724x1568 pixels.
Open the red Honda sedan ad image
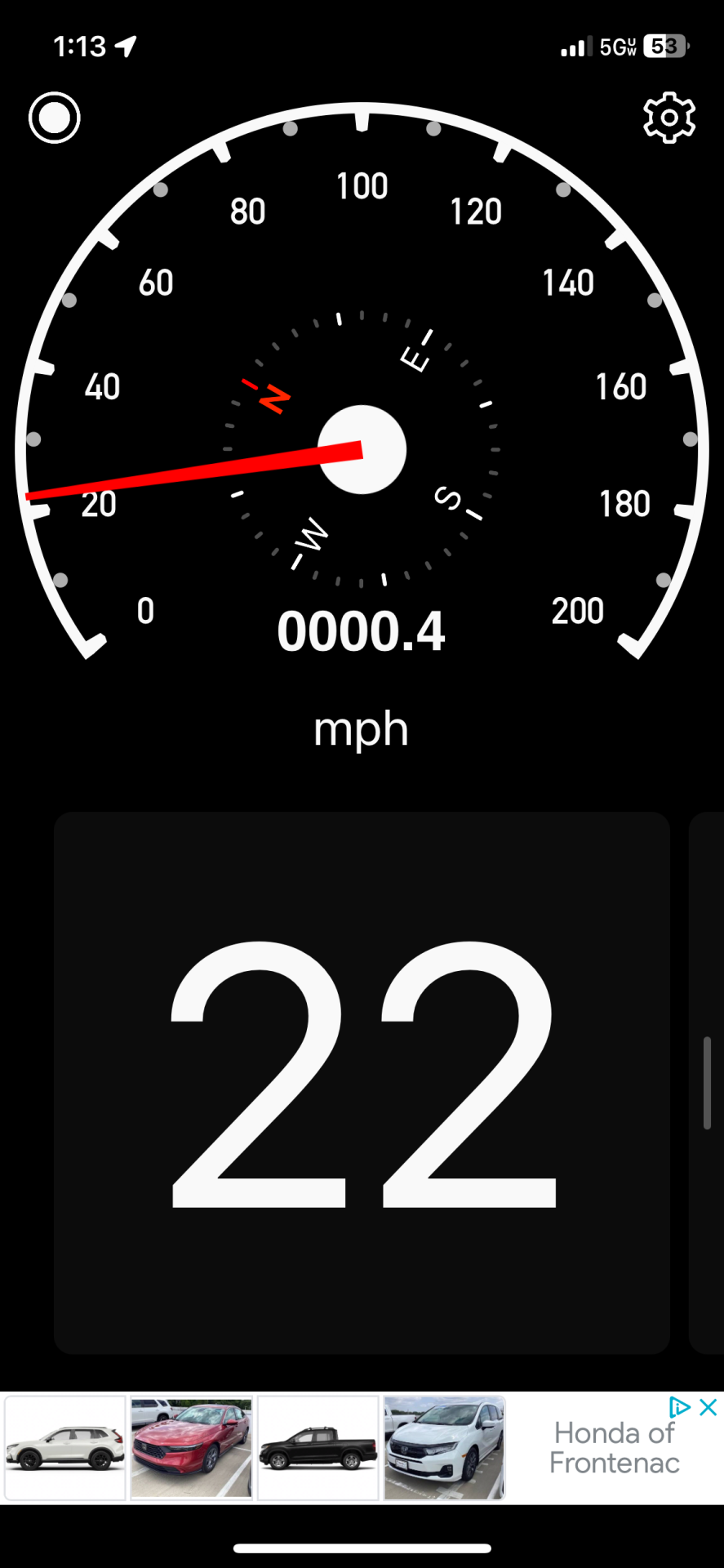(x=191, y=1448)
